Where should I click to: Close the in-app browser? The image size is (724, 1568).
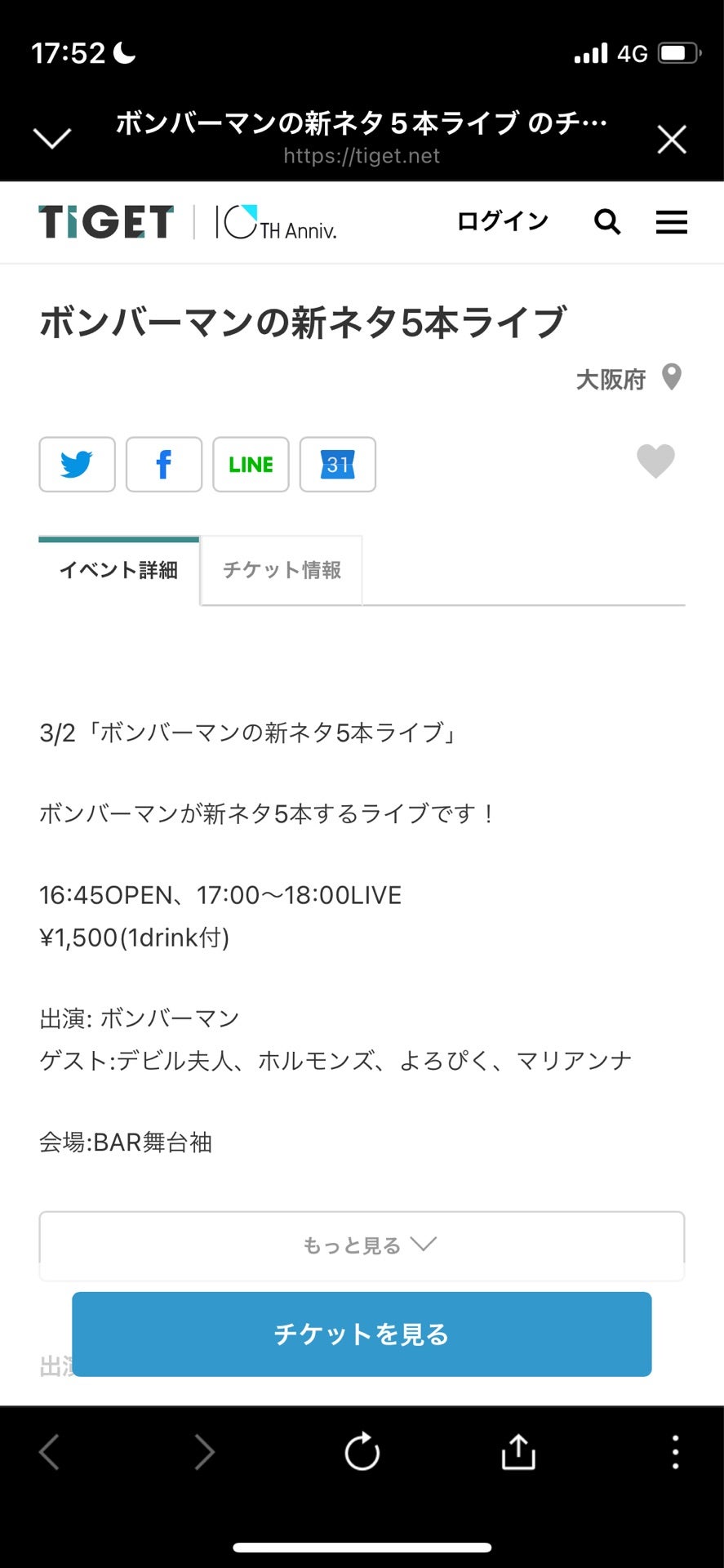click(672, 140)
